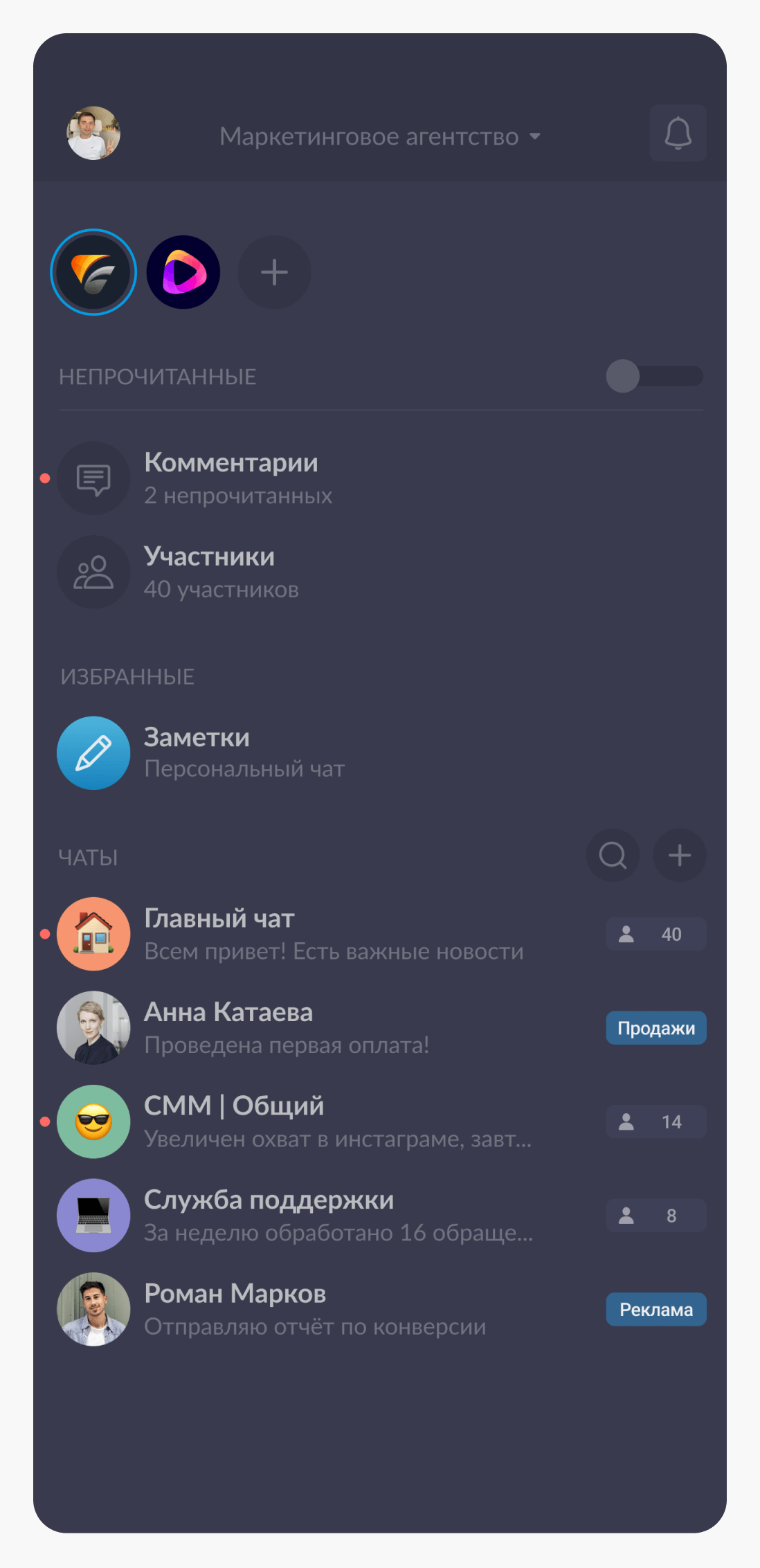The height and width of the screenshot is (1568, 760).
Task: Add a new workspace with the plus circle
Action: coord(274,272)
